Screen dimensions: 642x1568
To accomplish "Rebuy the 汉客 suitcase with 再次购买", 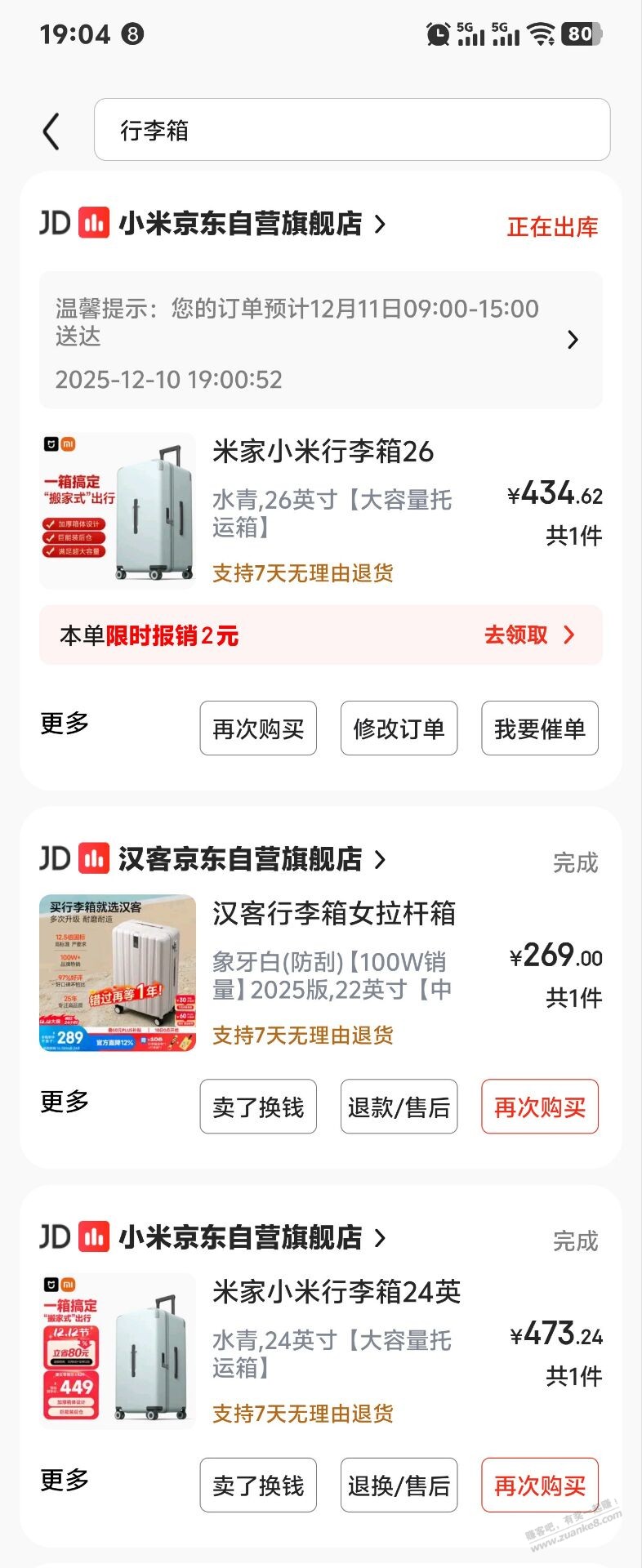I will point(539,1107).
